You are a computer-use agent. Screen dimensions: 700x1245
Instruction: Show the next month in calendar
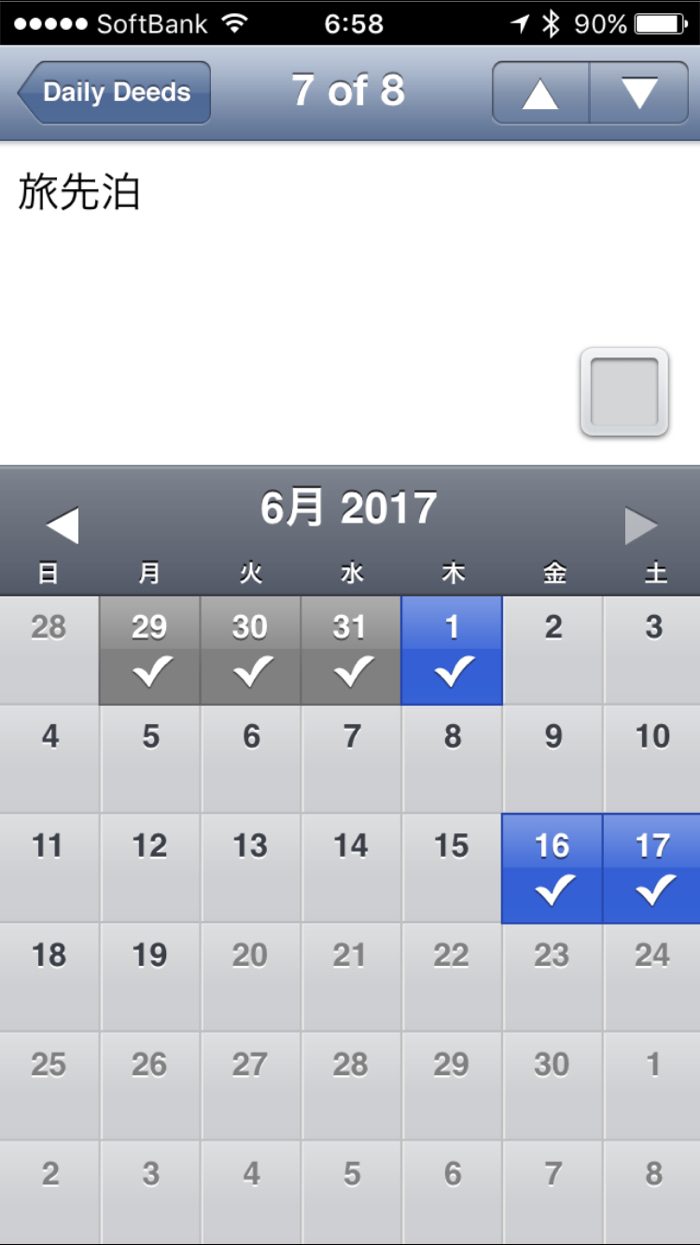pos(641,525)
